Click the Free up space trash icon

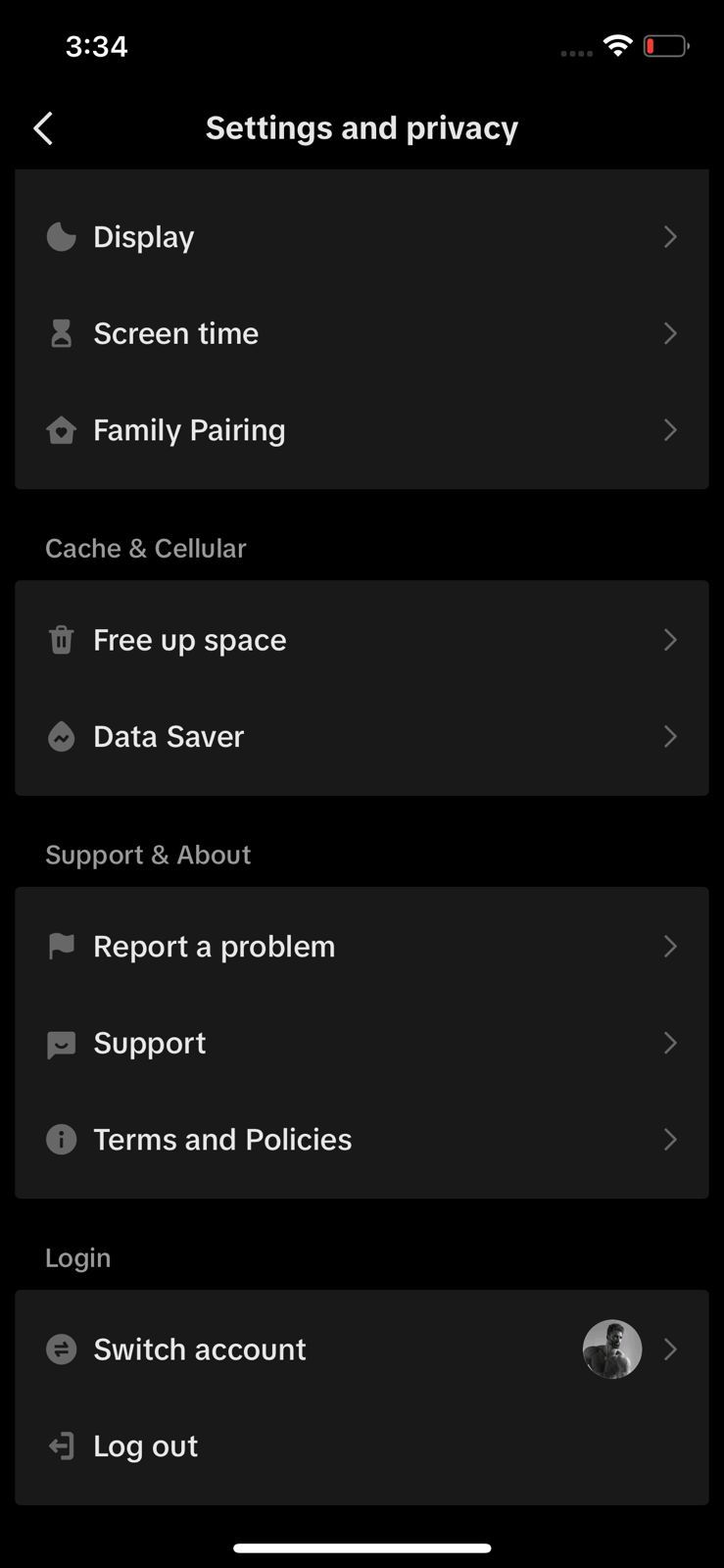click(61, 639)
